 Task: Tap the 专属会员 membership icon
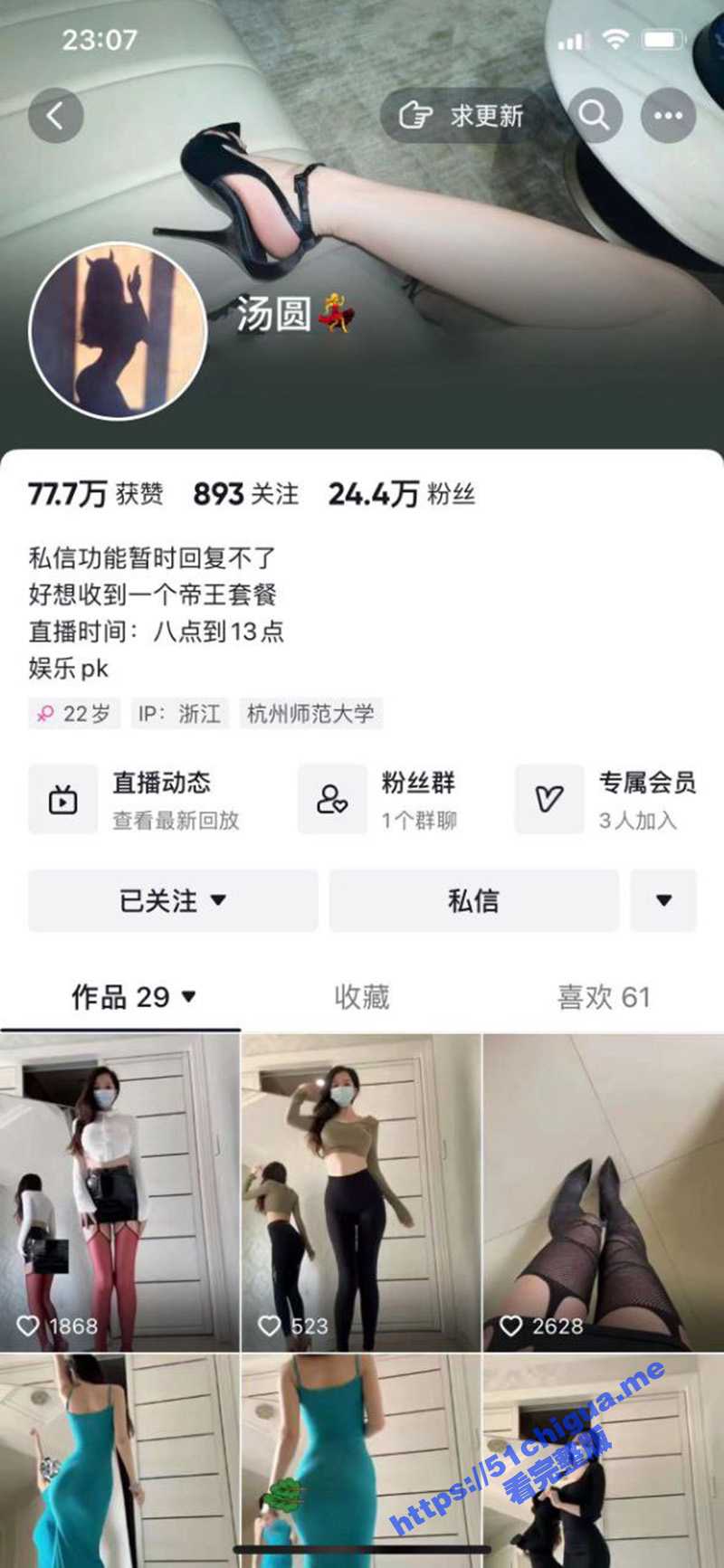pyautogui.click(x=549, y=799)
